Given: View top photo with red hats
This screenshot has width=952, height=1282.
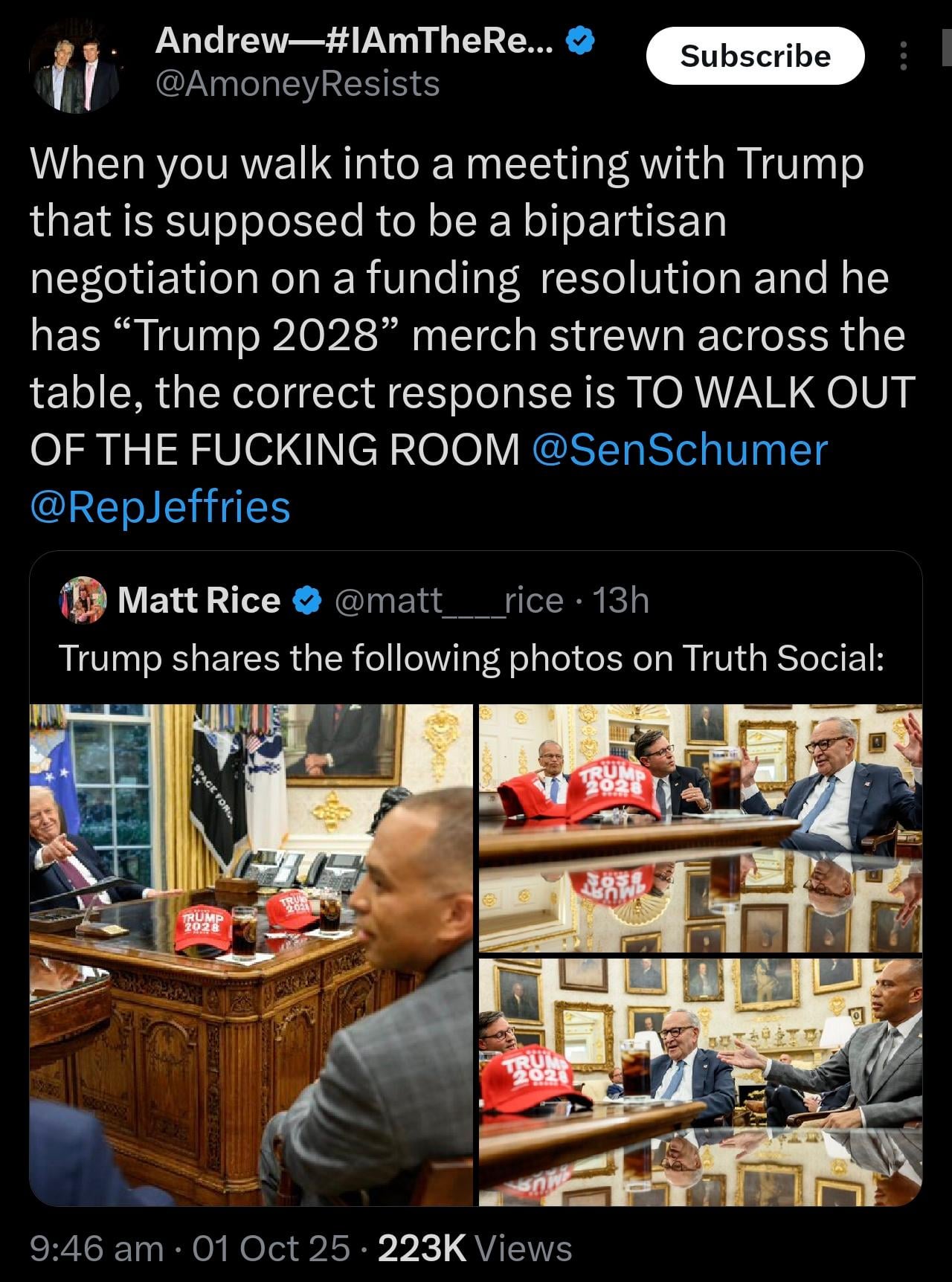Looking at the screenshot, I should (700, 828).
